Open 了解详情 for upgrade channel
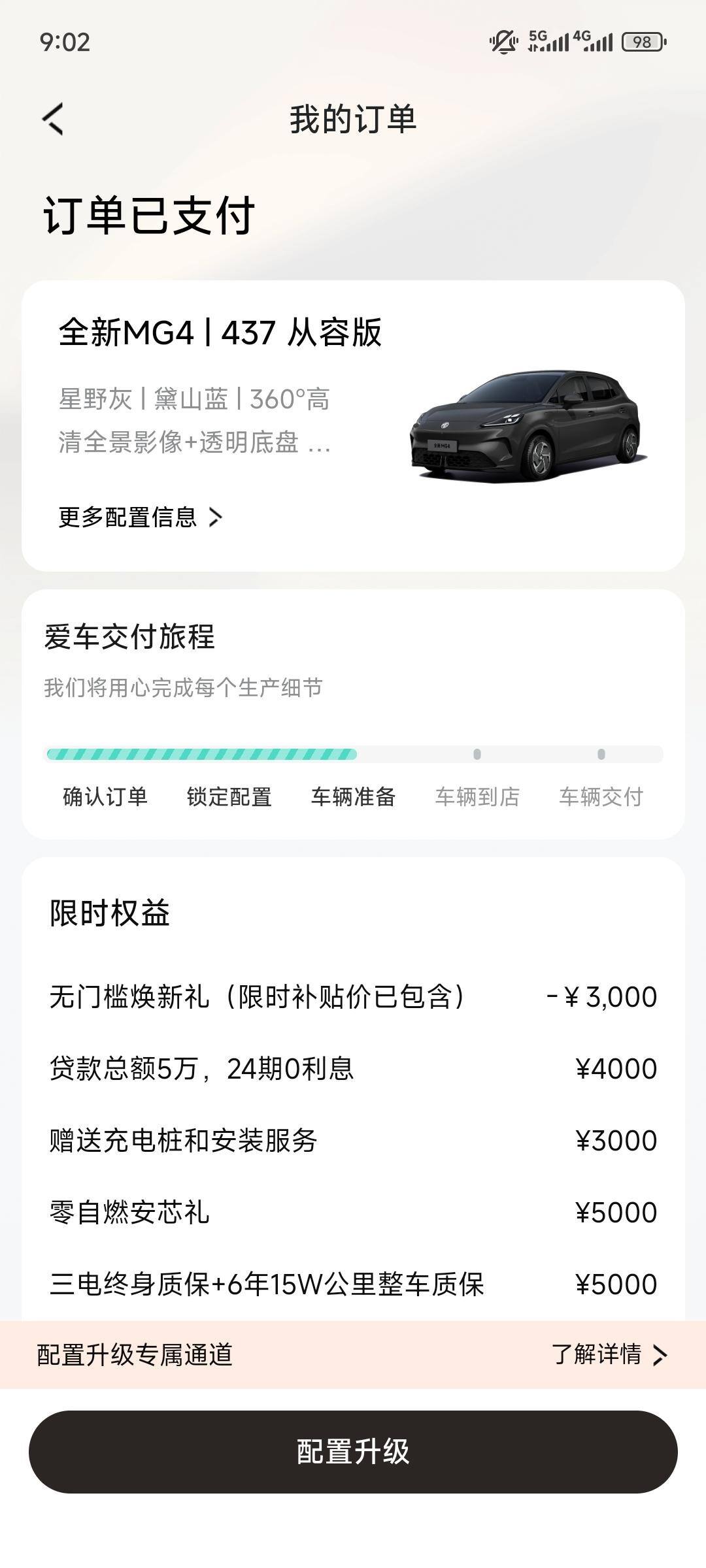This screenshot has width=706, height=1568. pyautogui.click(x=608, y=1354)
